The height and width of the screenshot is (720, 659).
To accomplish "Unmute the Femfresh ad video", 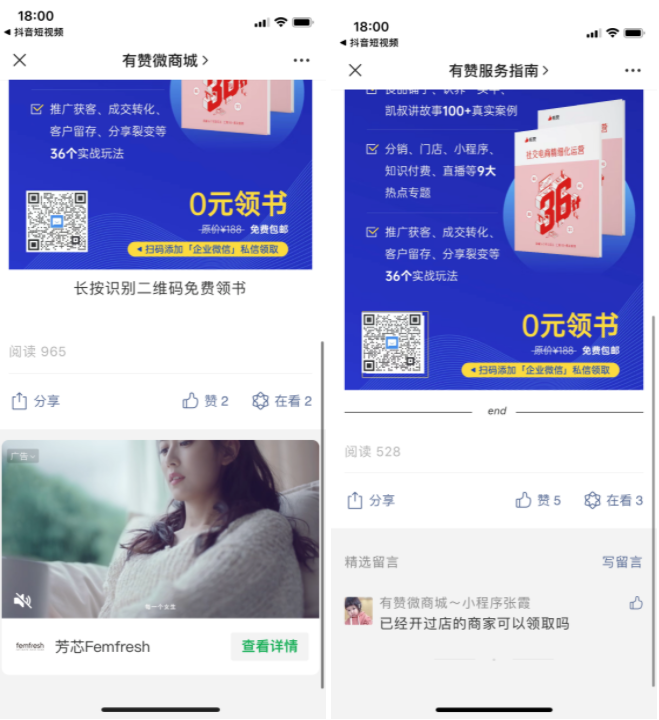I will point(23,600).
